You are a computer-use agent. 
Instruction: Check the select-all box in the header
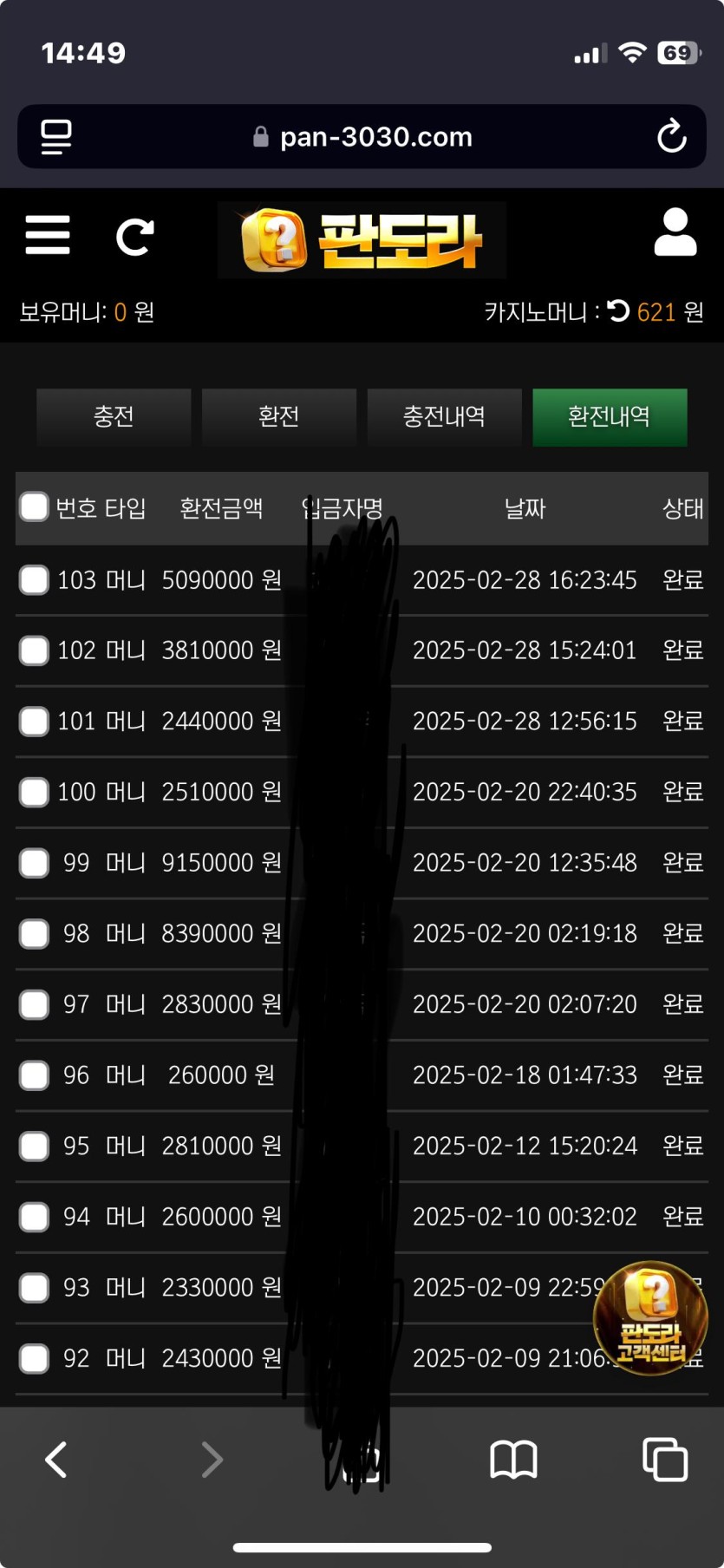[35, 507]
